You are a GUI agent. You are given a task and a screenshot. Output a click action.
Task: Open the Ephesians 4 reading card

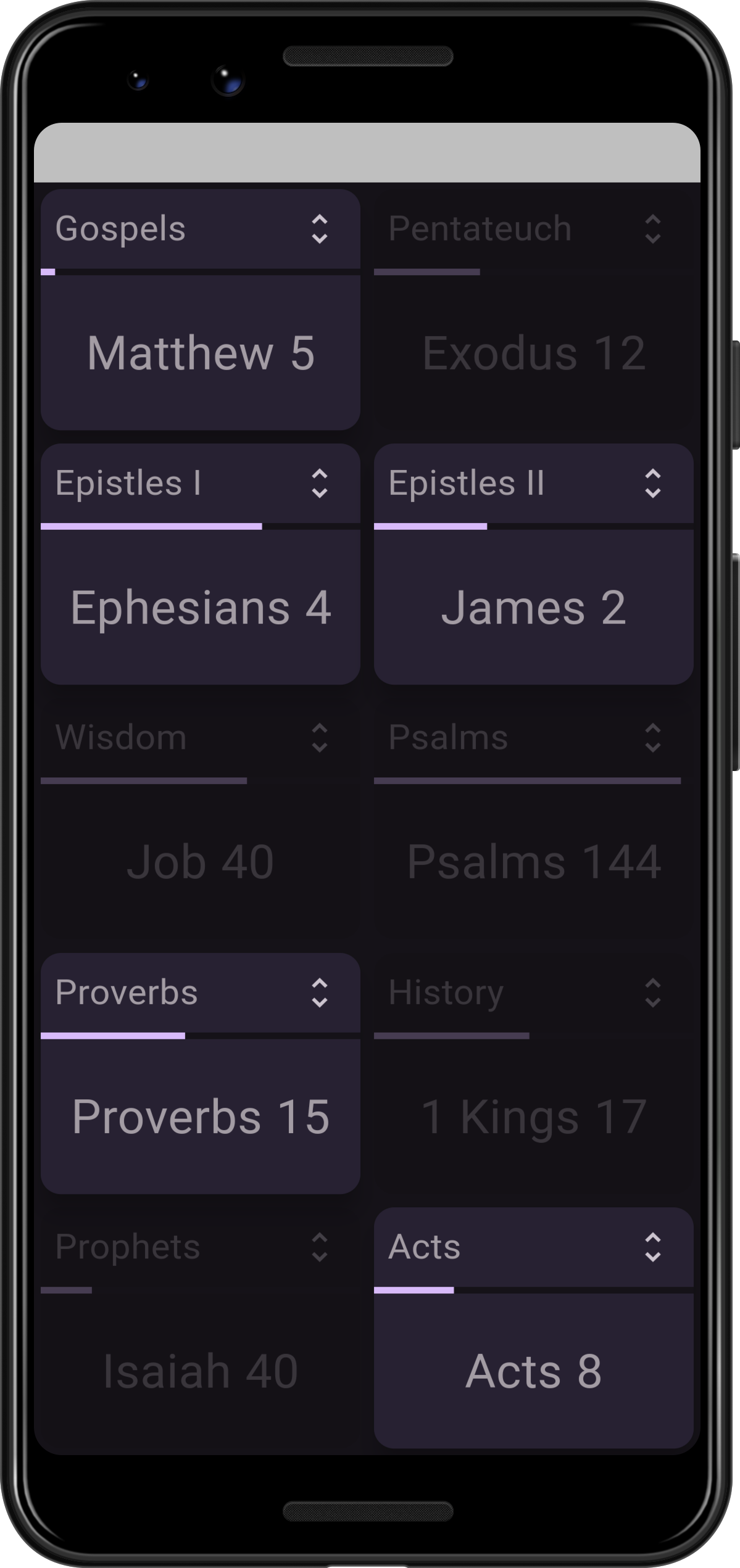[x=201, y=607]
